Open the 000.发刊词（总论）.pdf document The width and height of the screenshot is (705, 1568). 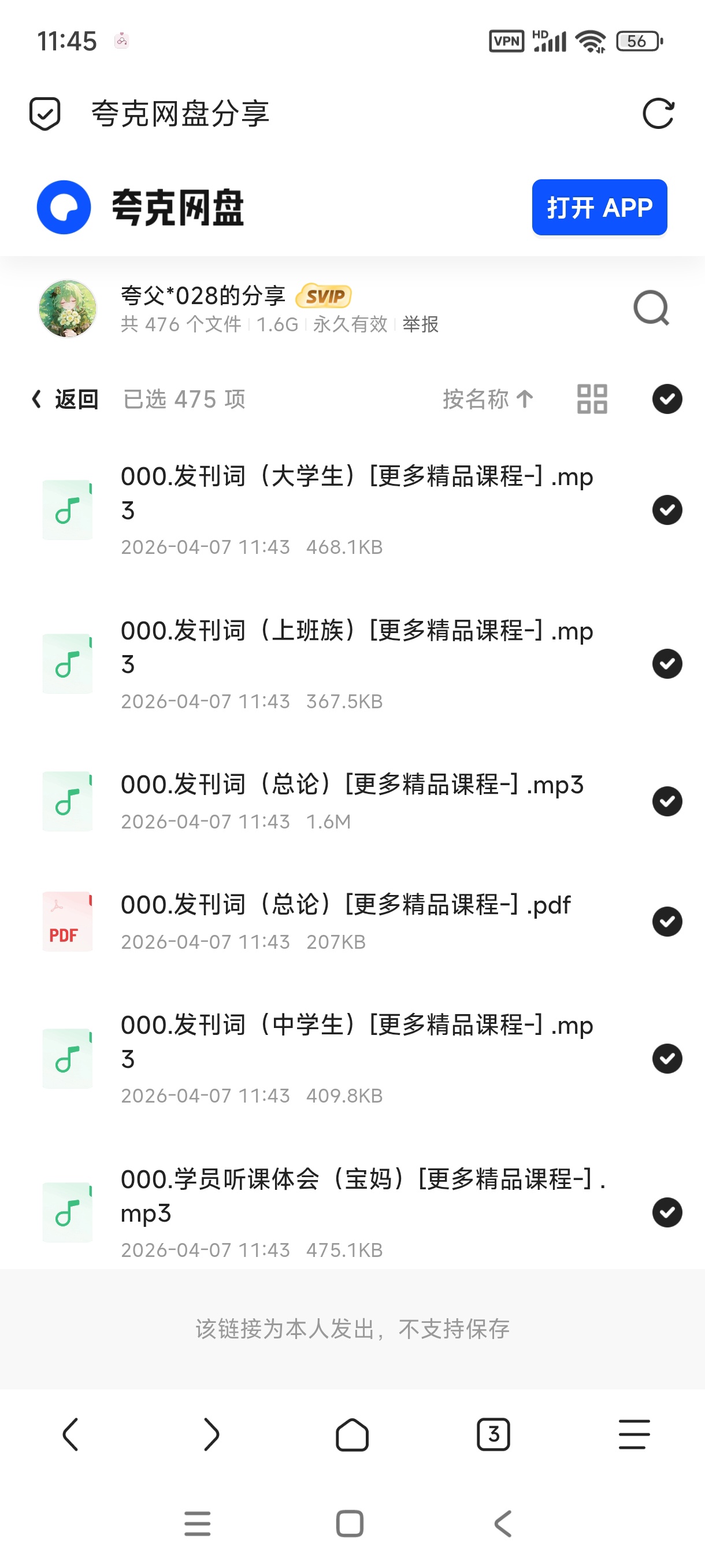pos(345,905)
